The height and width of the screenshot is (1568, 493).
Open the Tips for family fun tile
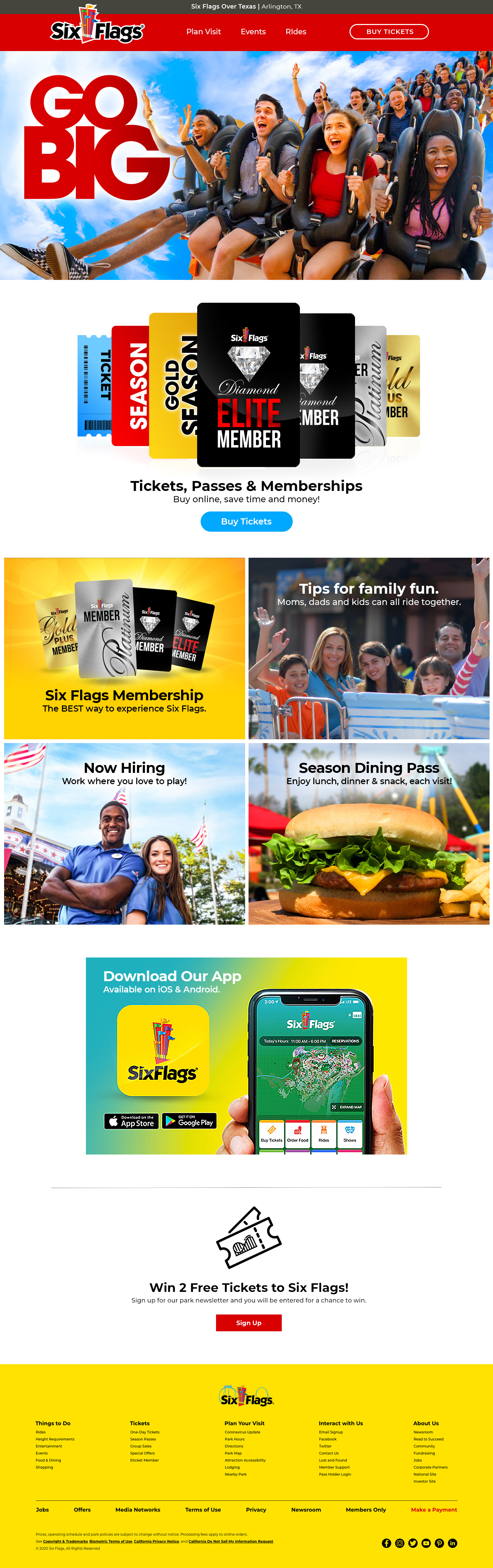click(x=369, y=647)
